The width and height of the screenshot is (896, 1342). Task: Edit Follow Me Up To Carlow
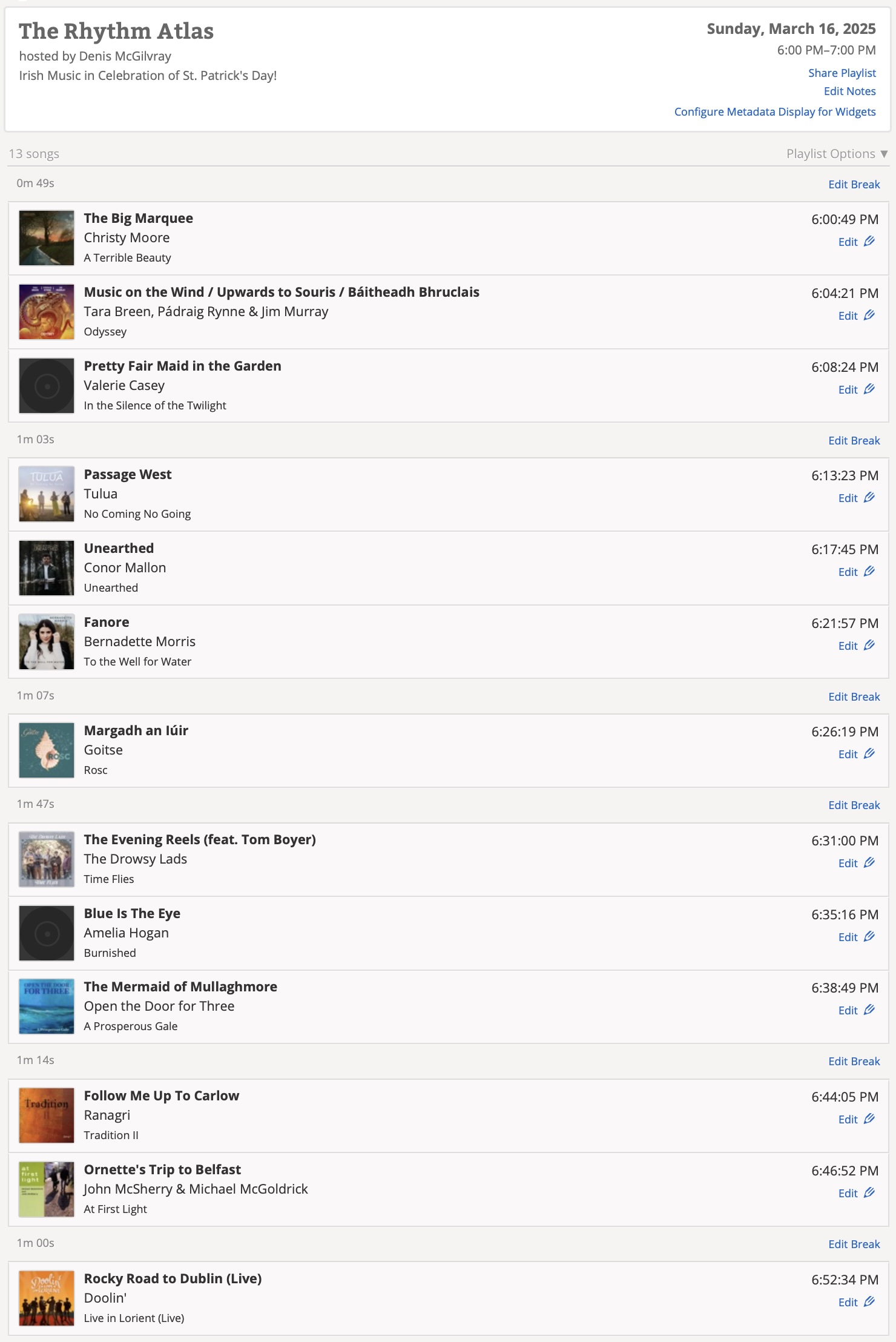(x=855, y=1120)
